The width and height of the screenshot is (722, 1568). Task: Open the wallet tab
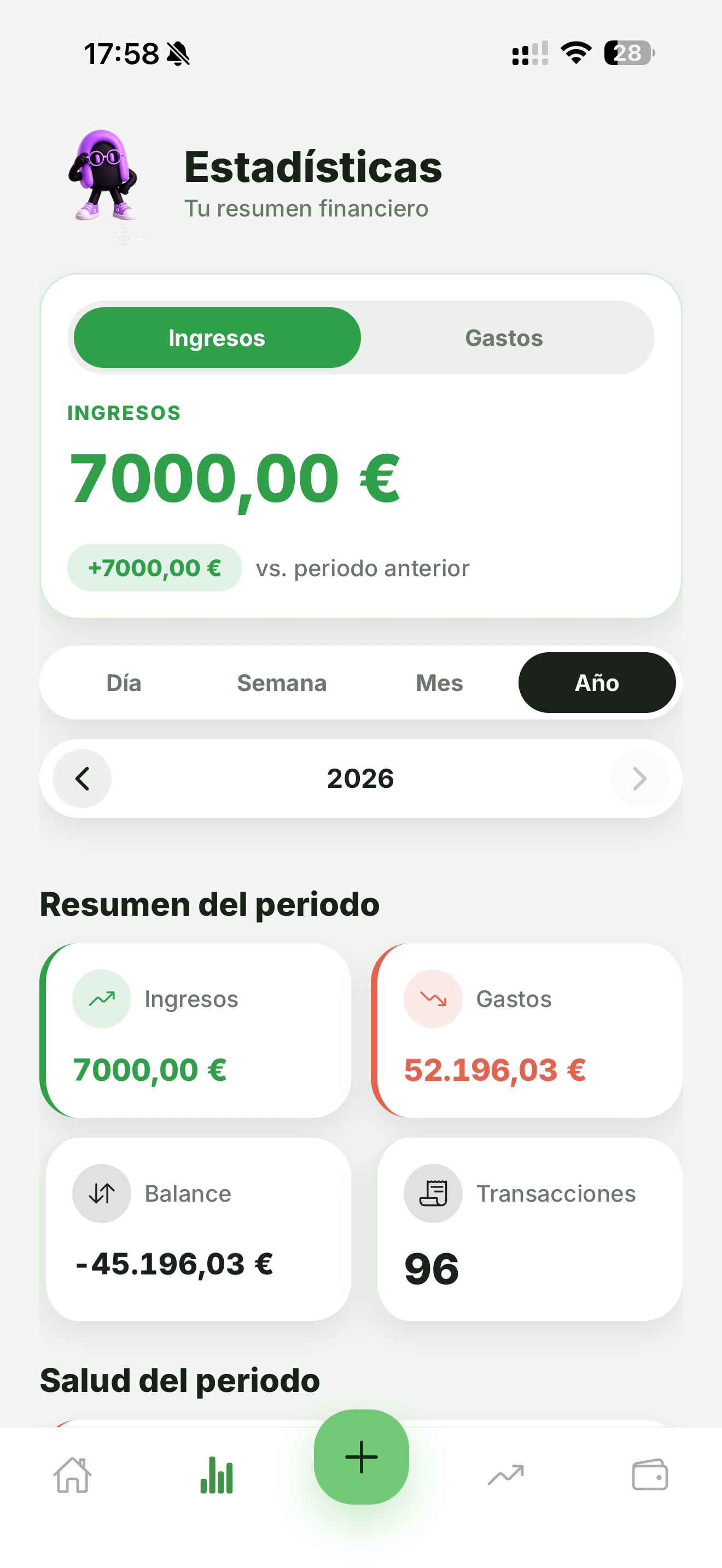click(650, 1476)
